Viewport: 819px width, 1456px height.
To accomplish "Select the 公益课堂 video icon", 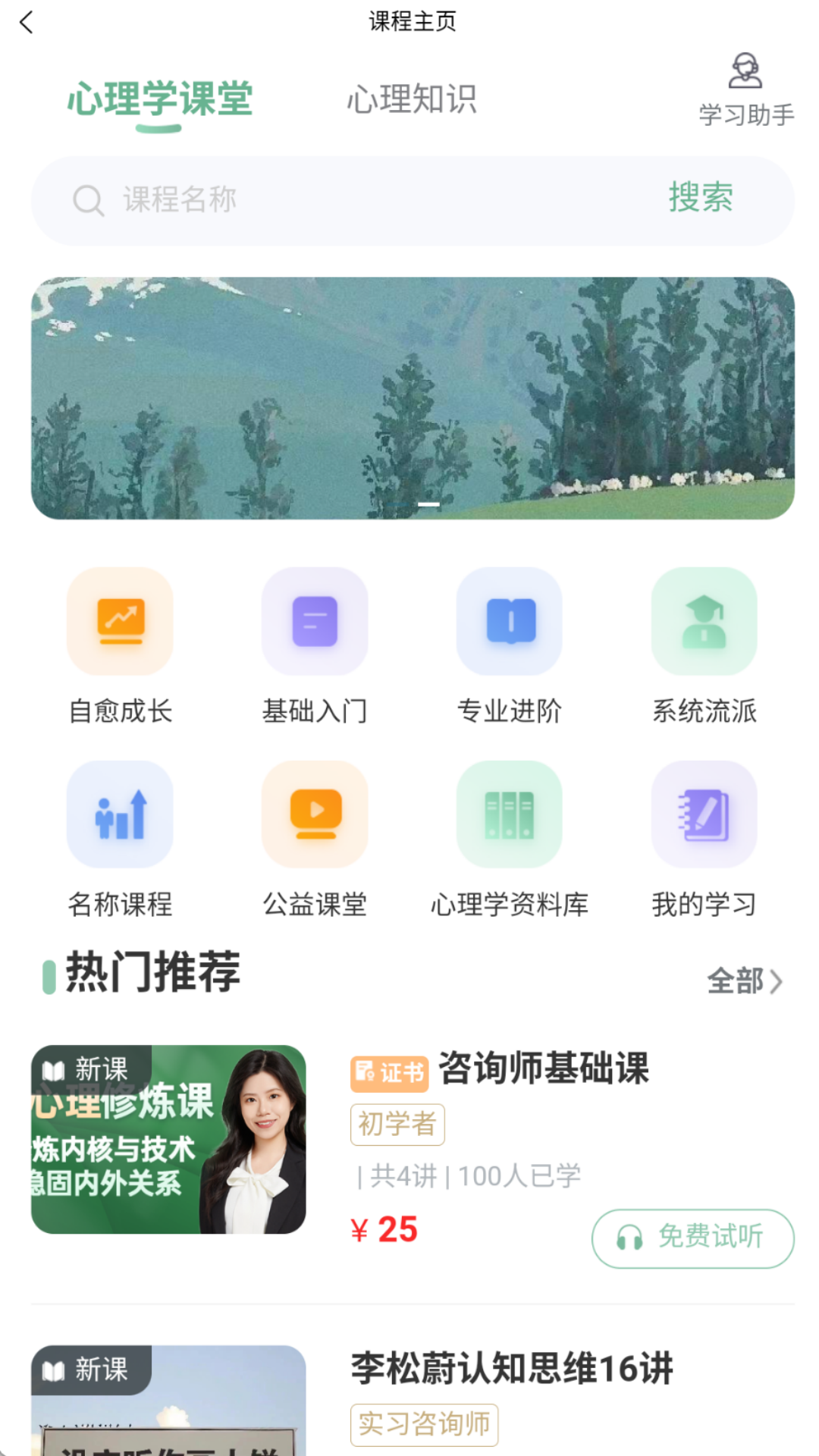I will pos(315,814).
